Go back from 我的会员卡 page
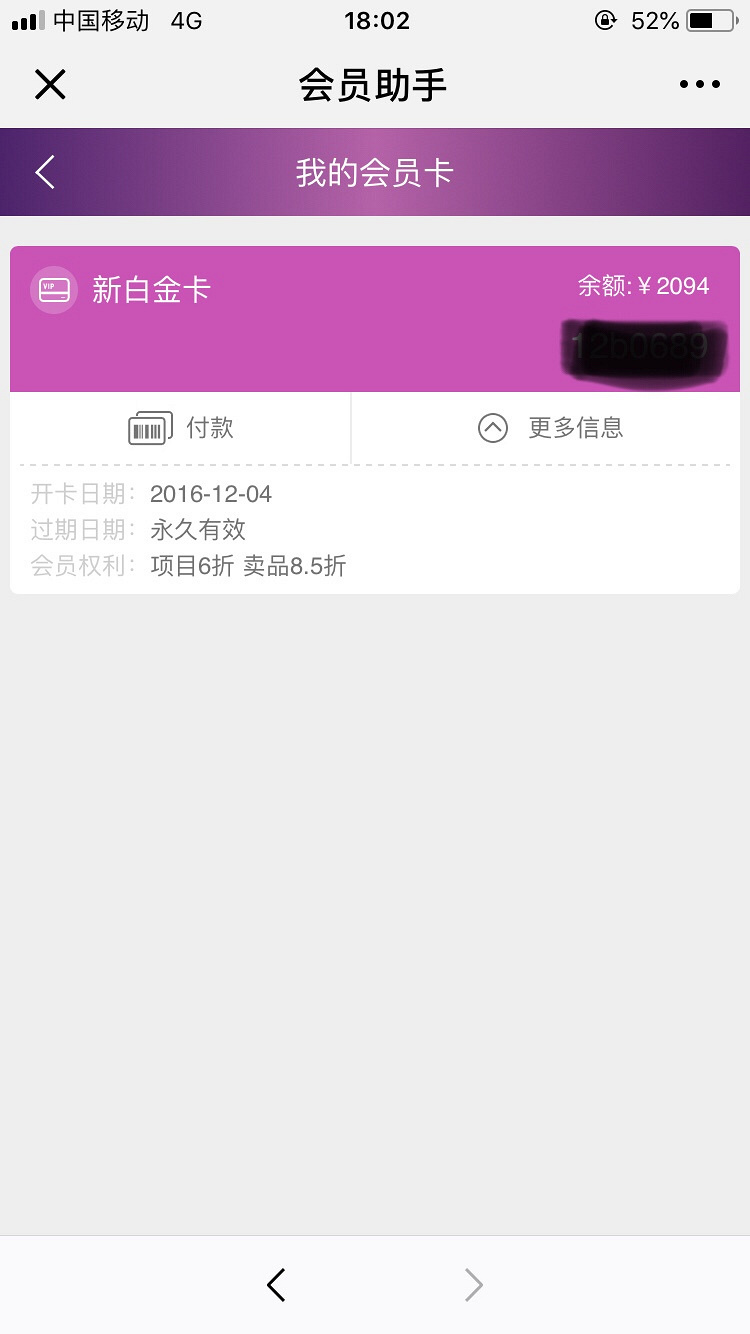This screenshot has width=750, height=1334. click(45, 173)
